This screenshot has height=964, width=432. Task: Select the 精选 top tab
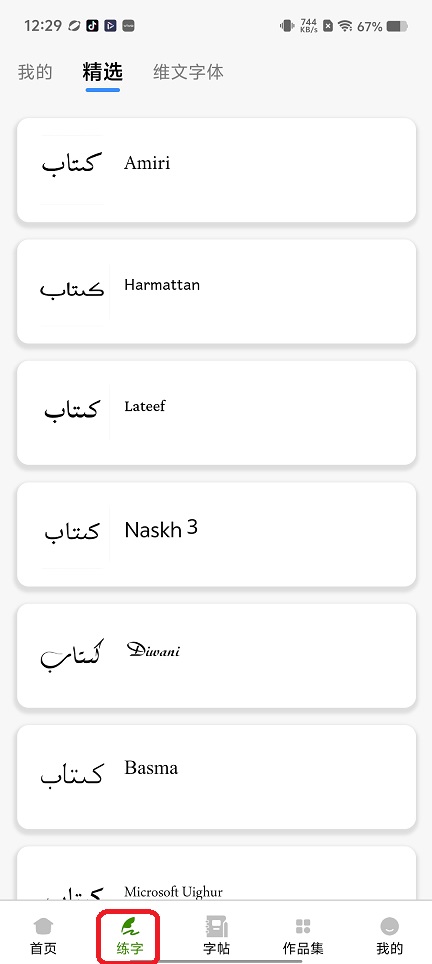pos(103,73)
